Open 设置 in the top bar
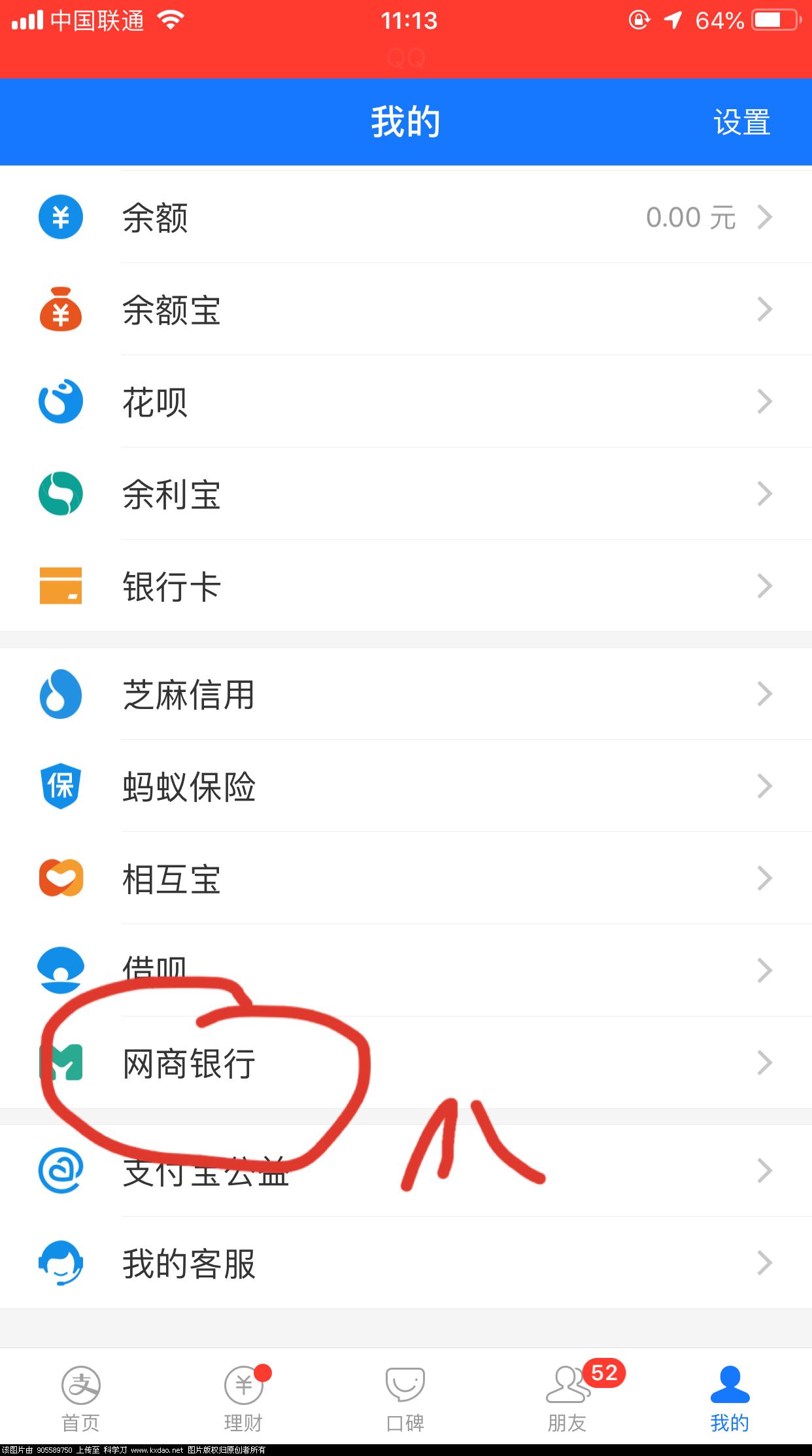 [x=741, y=122]
